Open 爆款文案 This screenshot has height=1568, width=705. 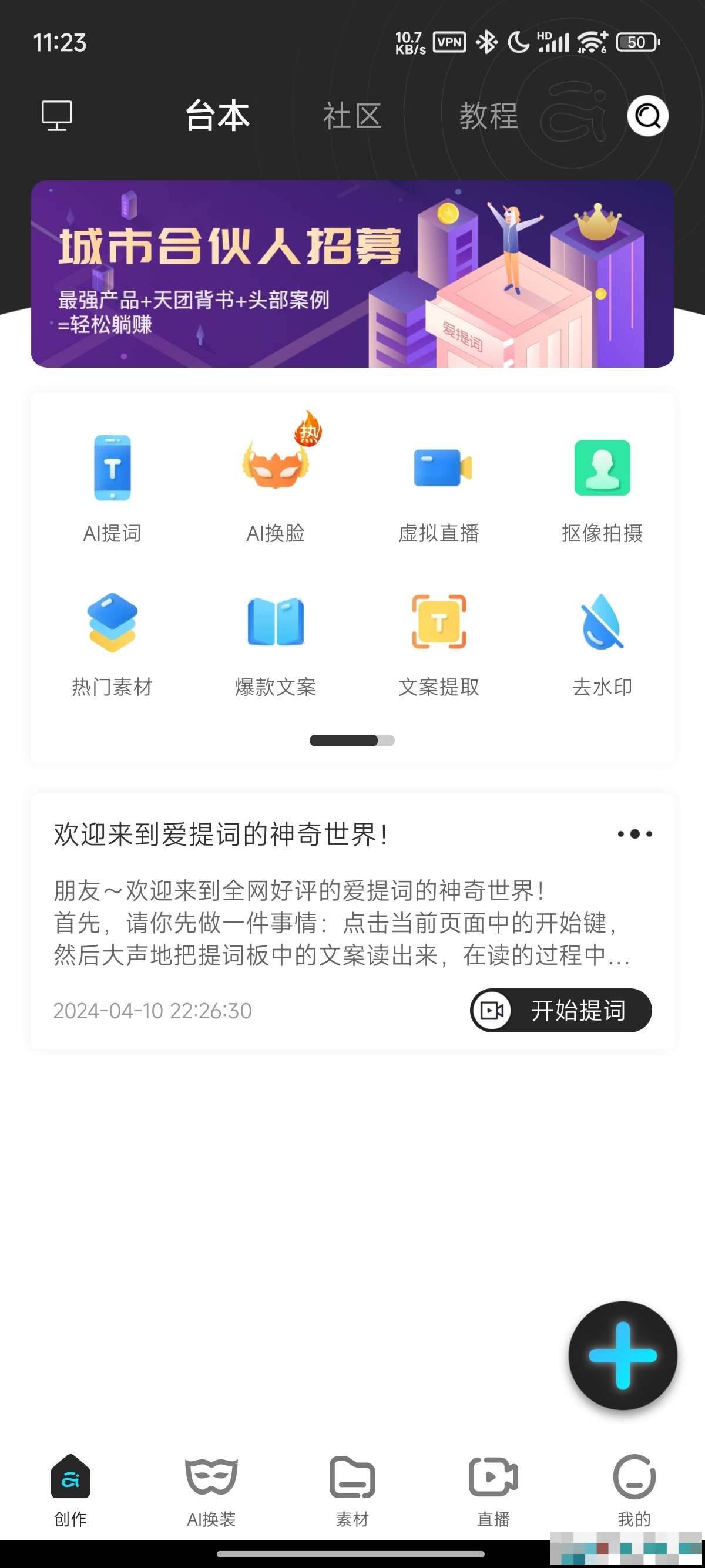click(x=275, y=642)
